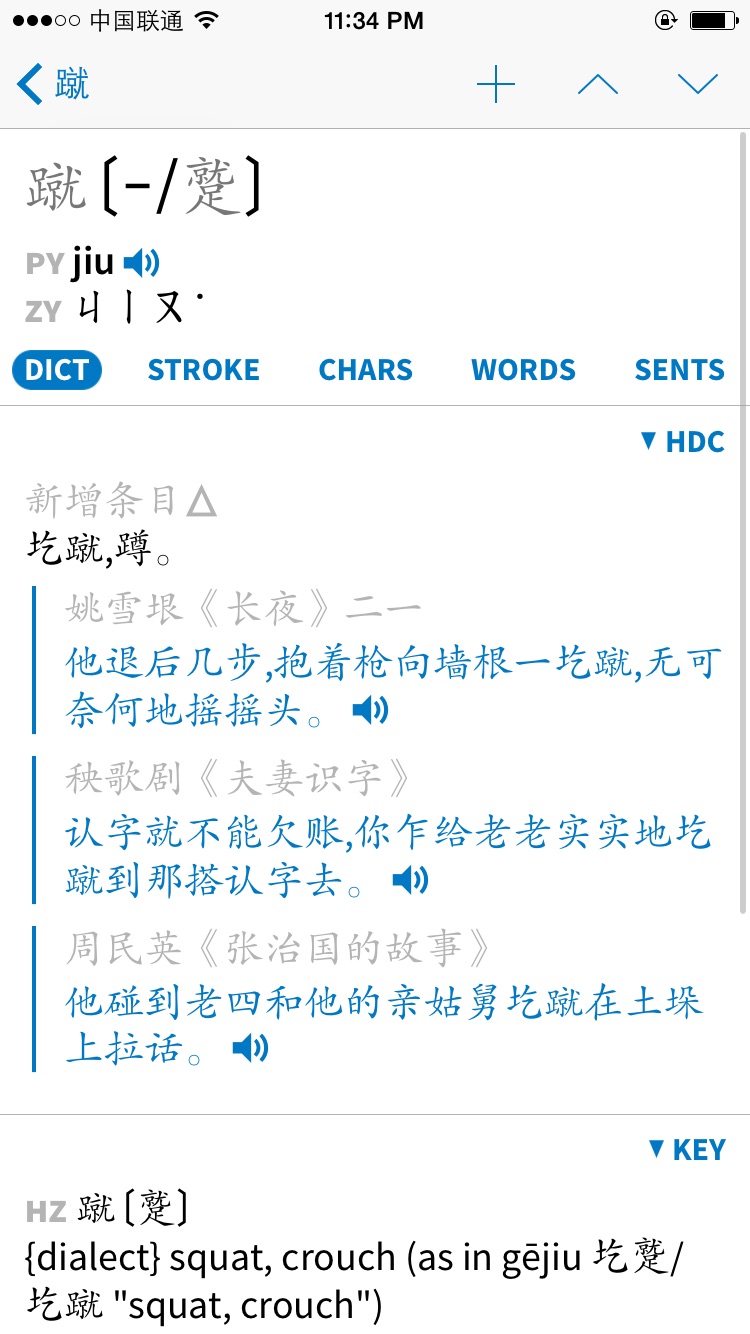Open the 他退后几步 example sentence
The height and width of the screenshot is (1334, 750).
click(x=393, y=686)
